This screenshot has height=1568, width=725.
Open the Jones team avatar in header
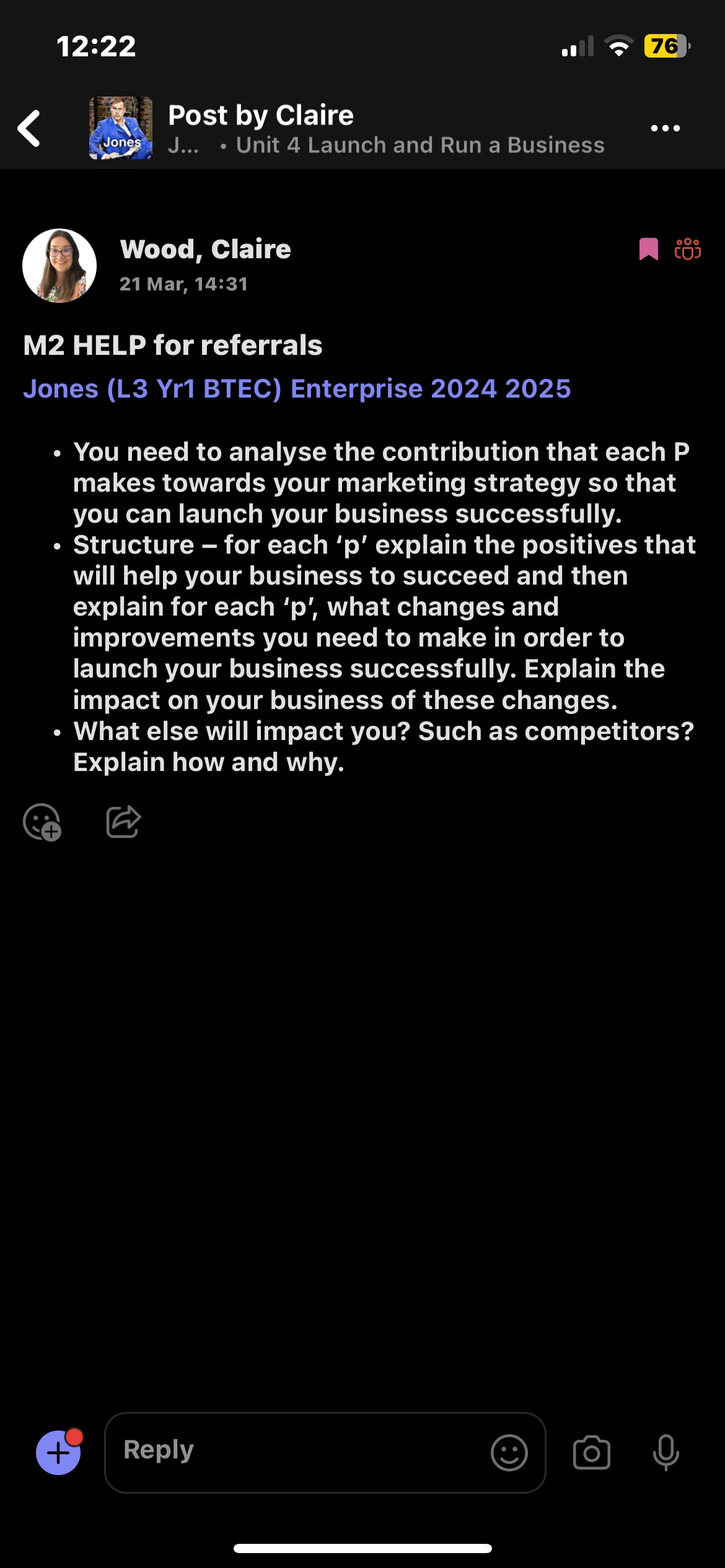click(121, 128)
